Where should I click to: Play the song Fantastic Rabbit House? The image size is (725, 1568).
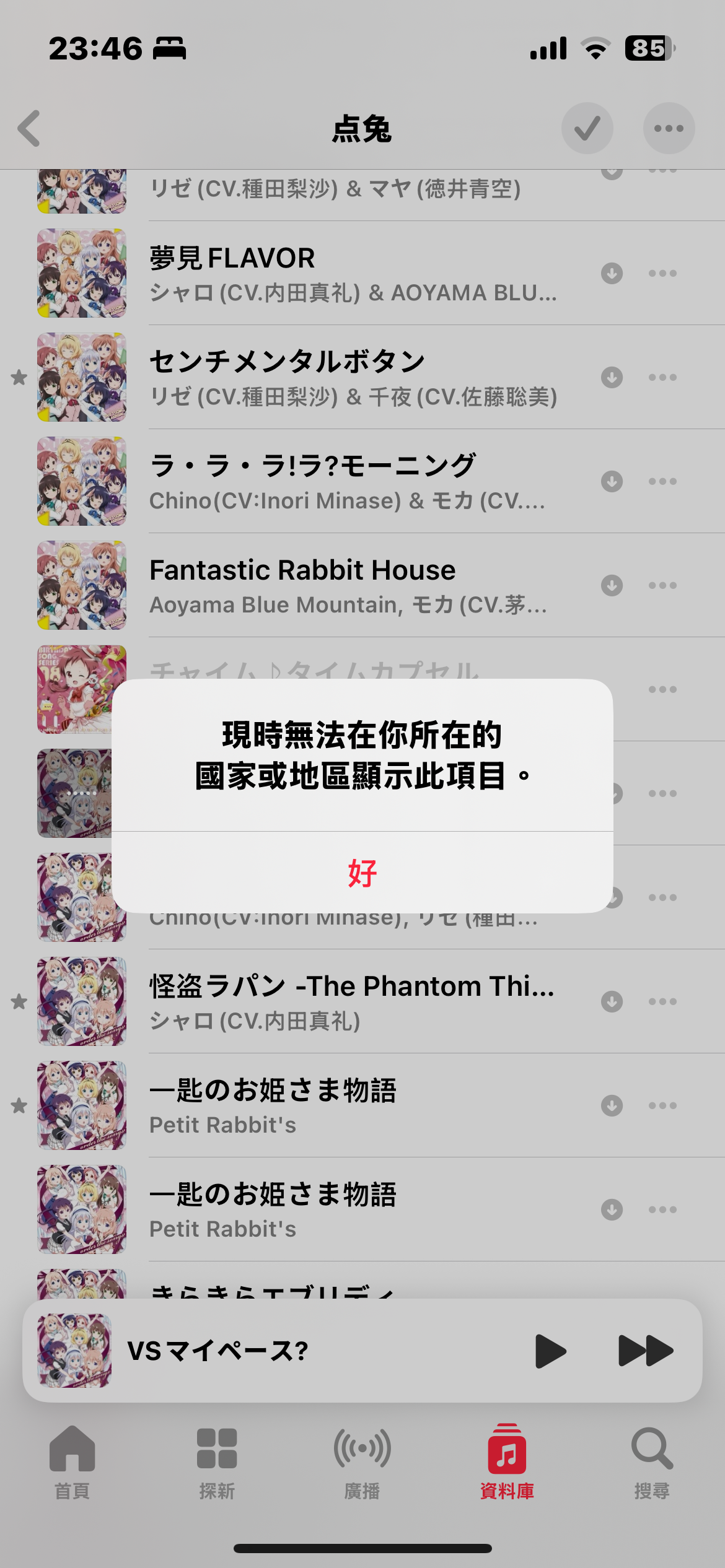[347, 585]
